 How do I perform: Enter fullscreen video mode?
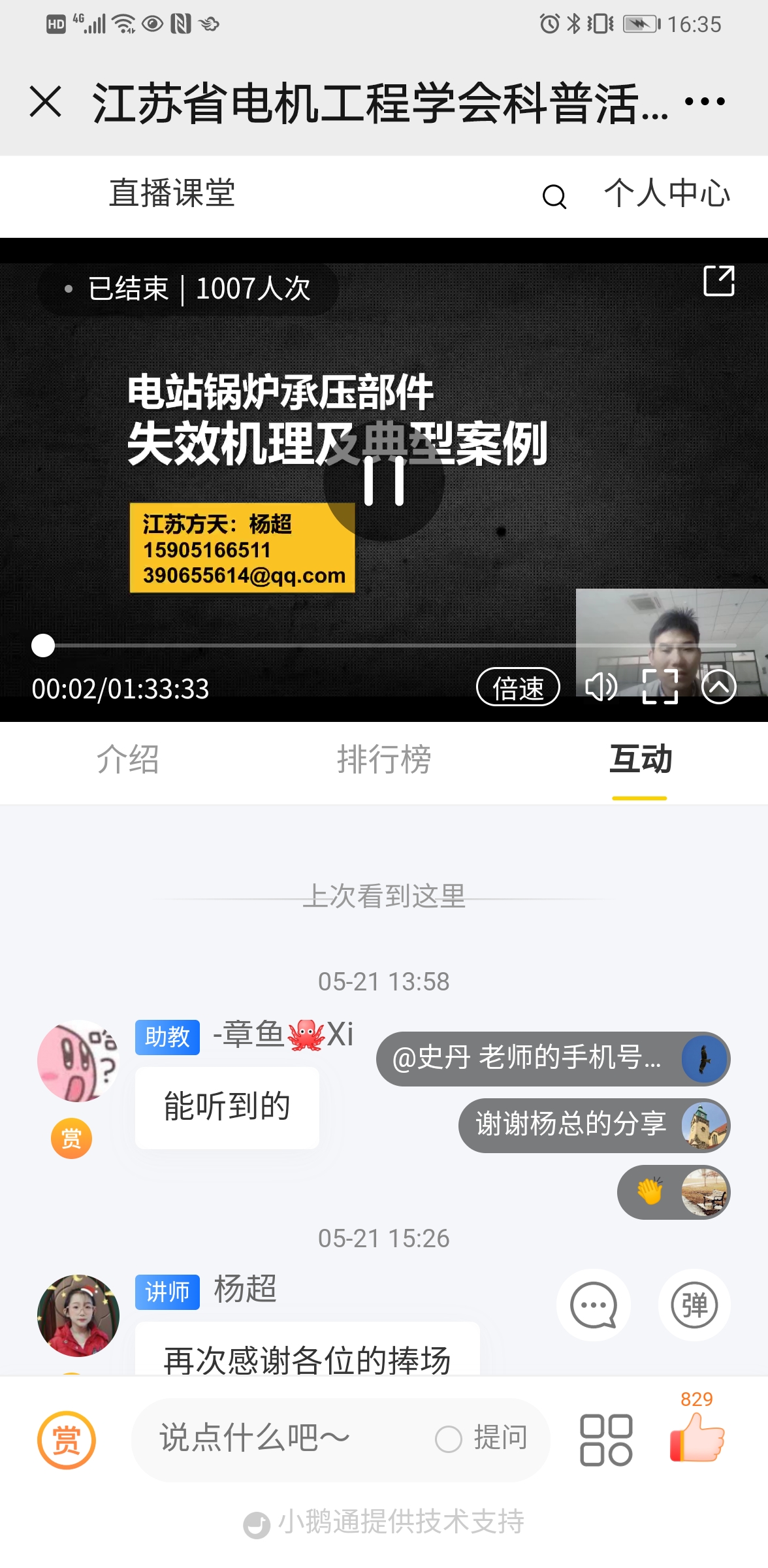660,687
